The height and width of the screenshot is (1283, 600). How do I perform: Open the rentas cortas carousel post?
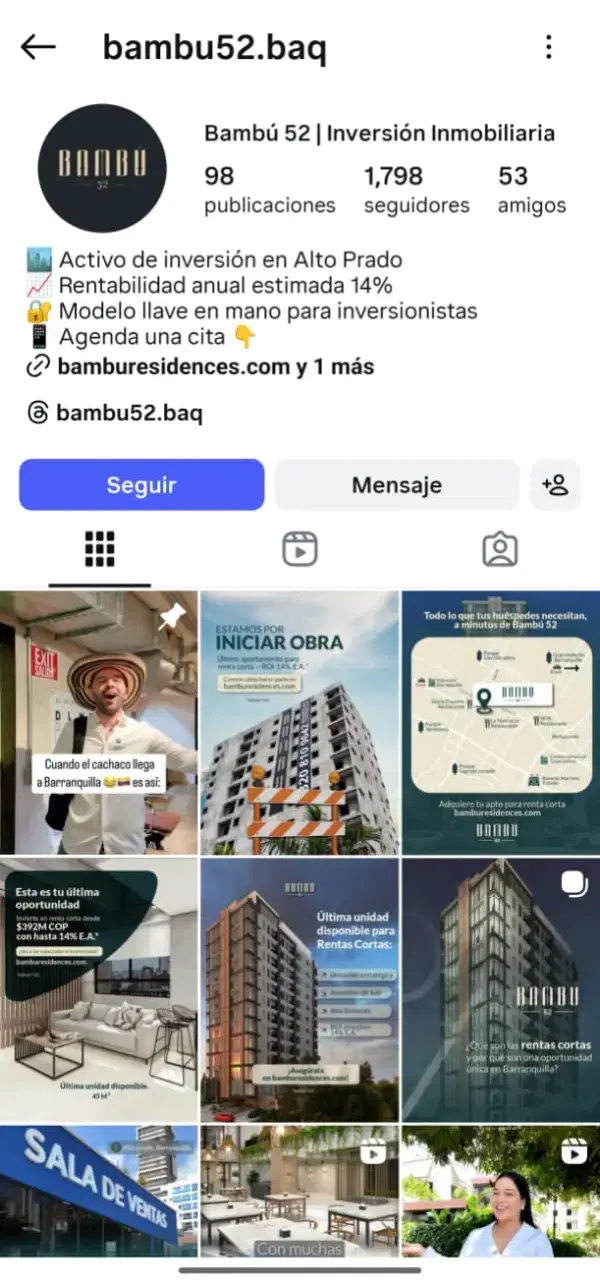click(x=500, y=990)
